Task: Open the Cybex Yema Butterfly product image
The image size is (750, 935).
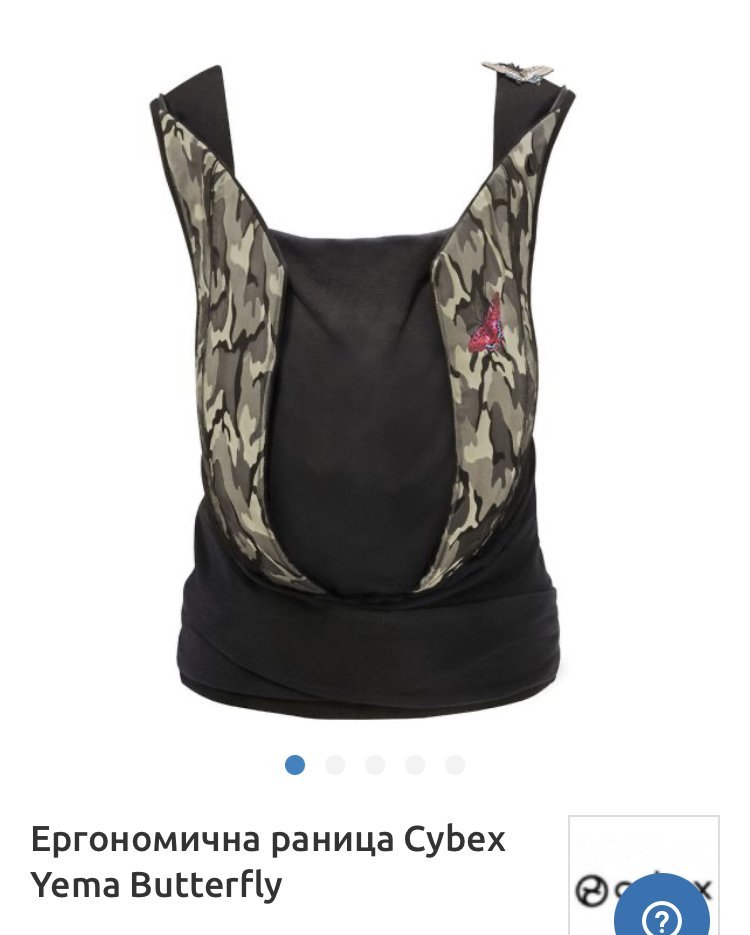Action: (x=364, y=391)
